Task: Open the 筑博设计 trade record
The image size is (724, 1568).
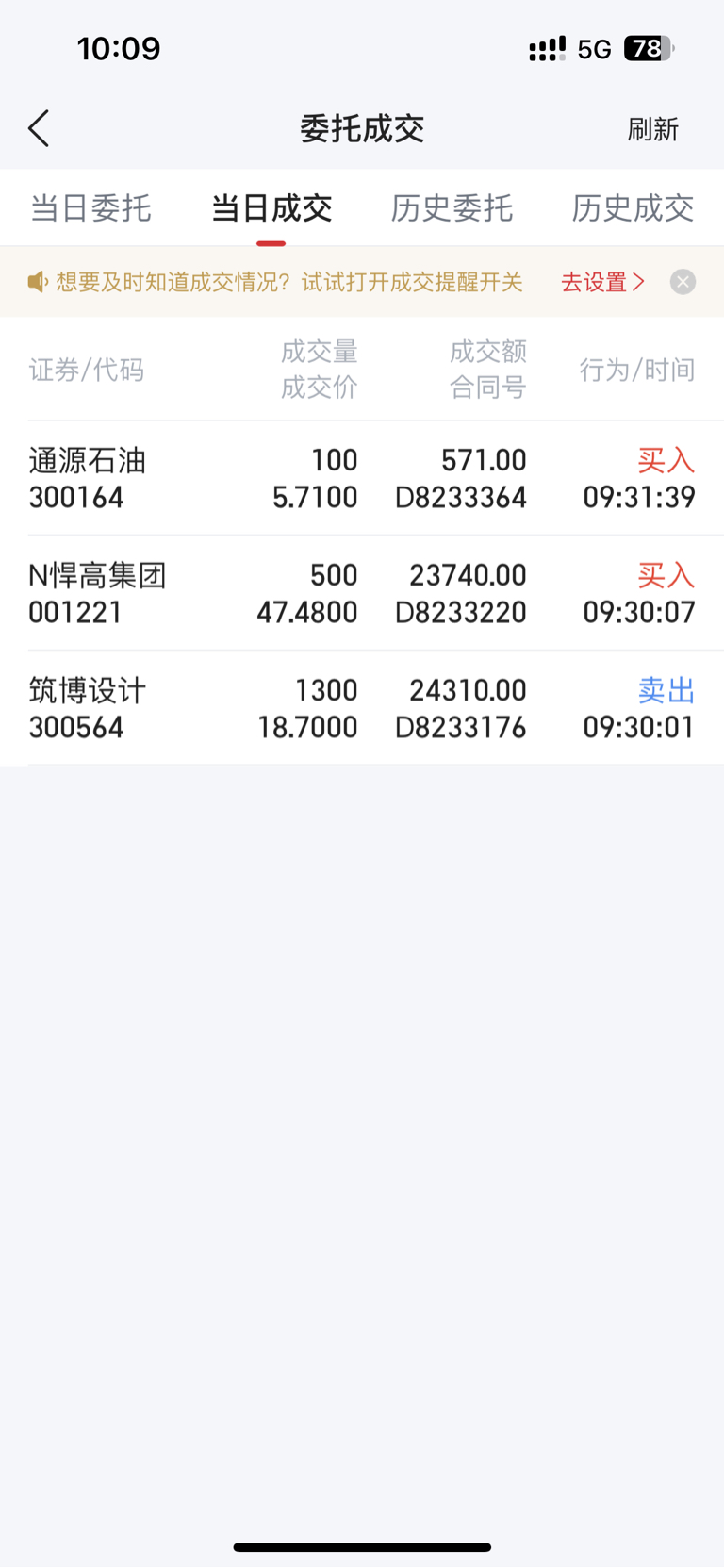Action: click(x=362, y=708)
